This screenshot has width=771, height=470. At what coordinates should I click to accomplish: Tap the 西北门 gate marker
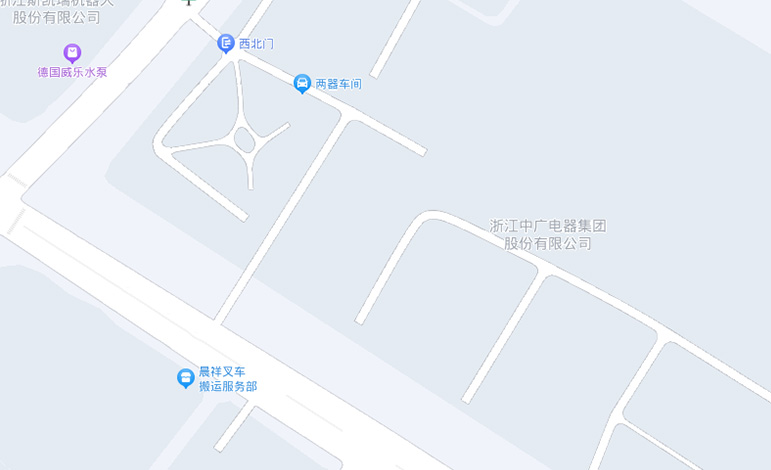click(x=226, y=43)
